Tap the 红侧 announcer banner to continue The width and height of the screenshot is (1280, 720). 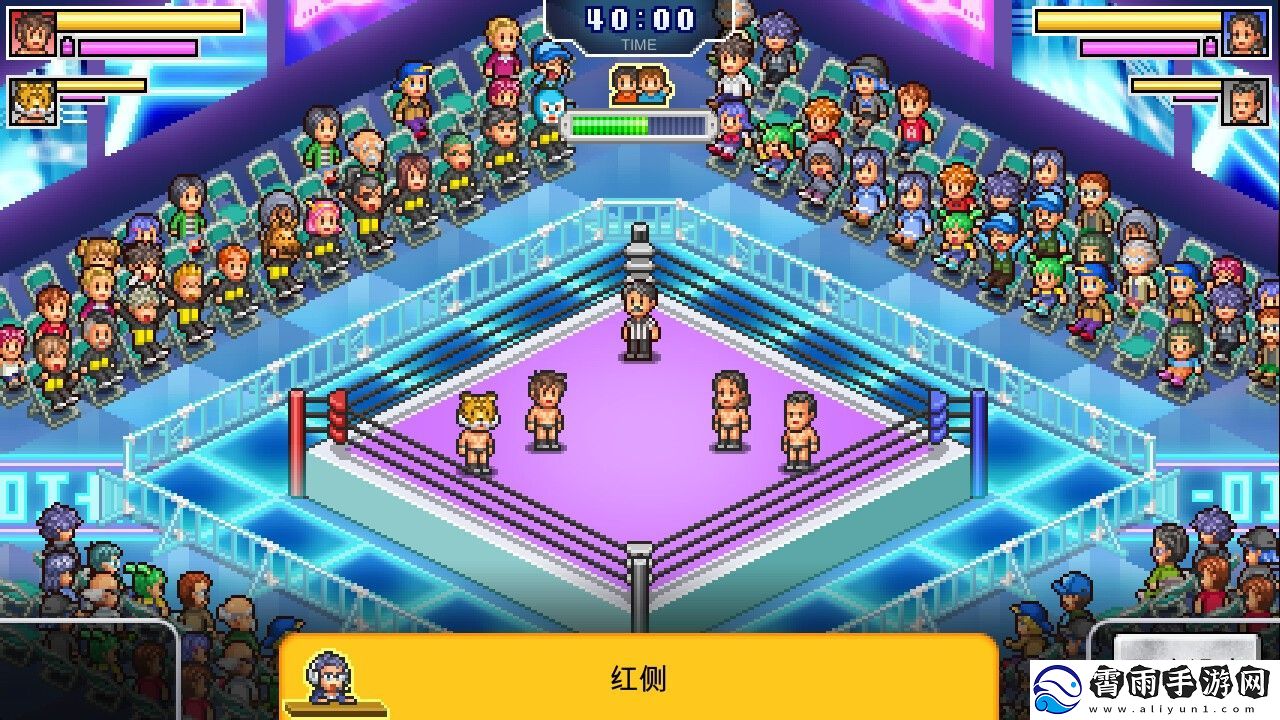[638, 678]
